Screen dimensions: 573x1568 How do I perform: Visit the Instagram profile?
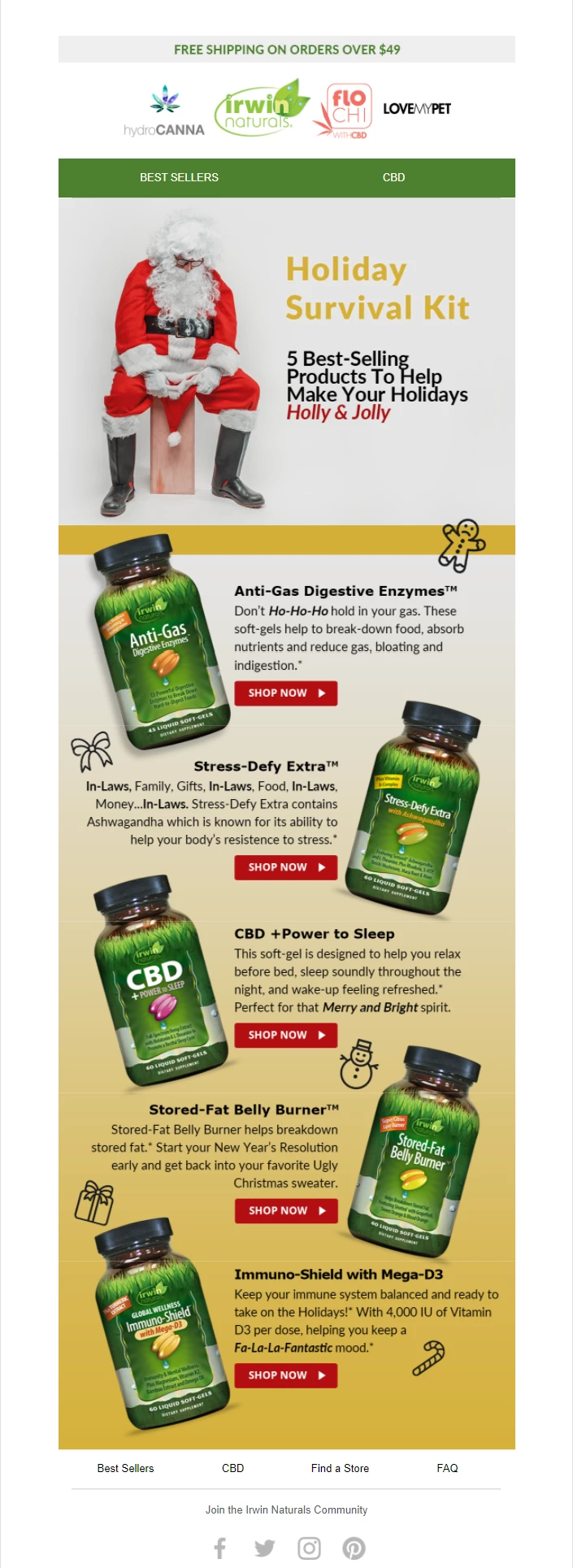pos(309,1548)
